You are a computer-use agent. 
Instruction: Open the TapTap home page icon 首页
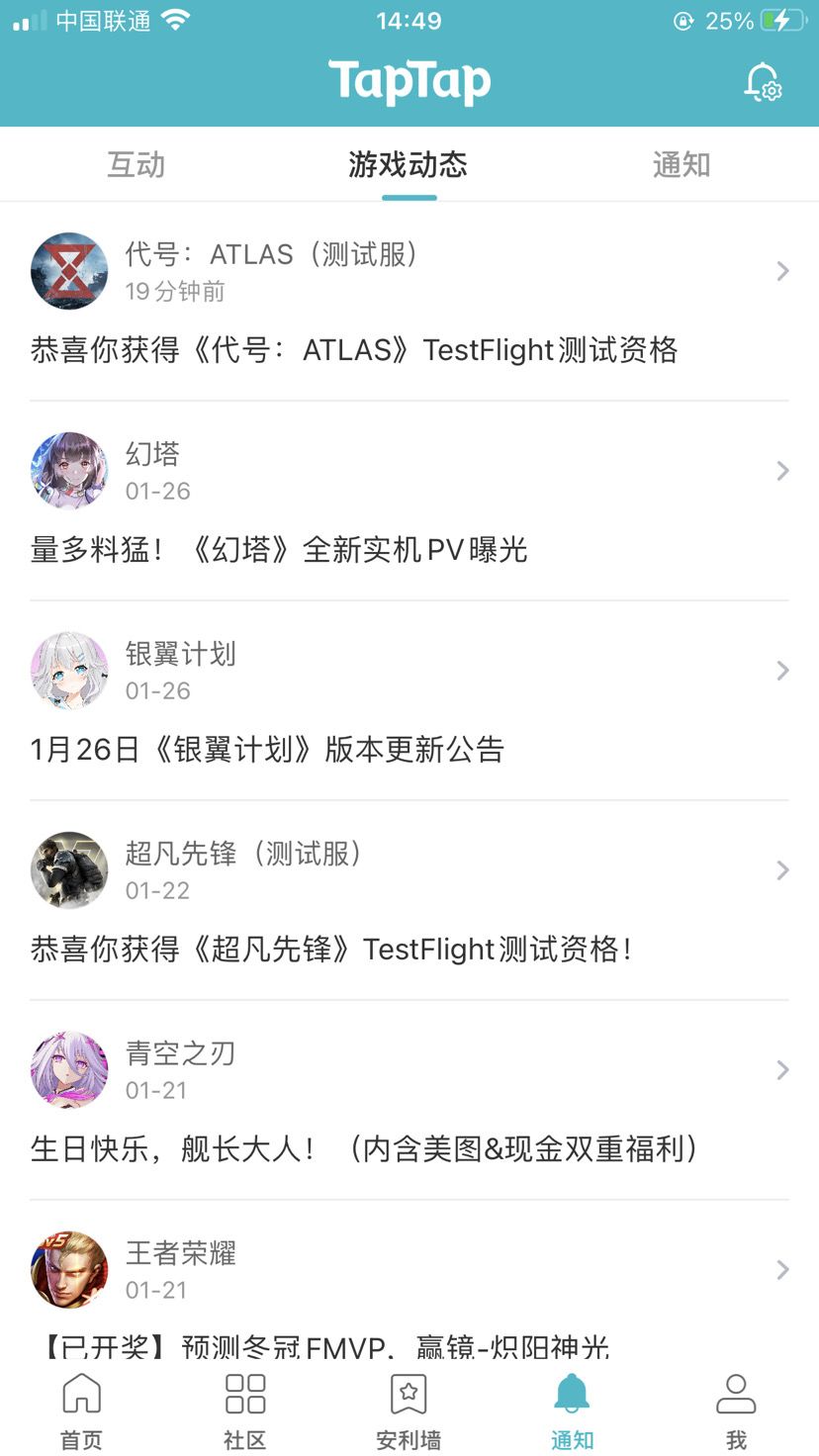[80, 1409]
